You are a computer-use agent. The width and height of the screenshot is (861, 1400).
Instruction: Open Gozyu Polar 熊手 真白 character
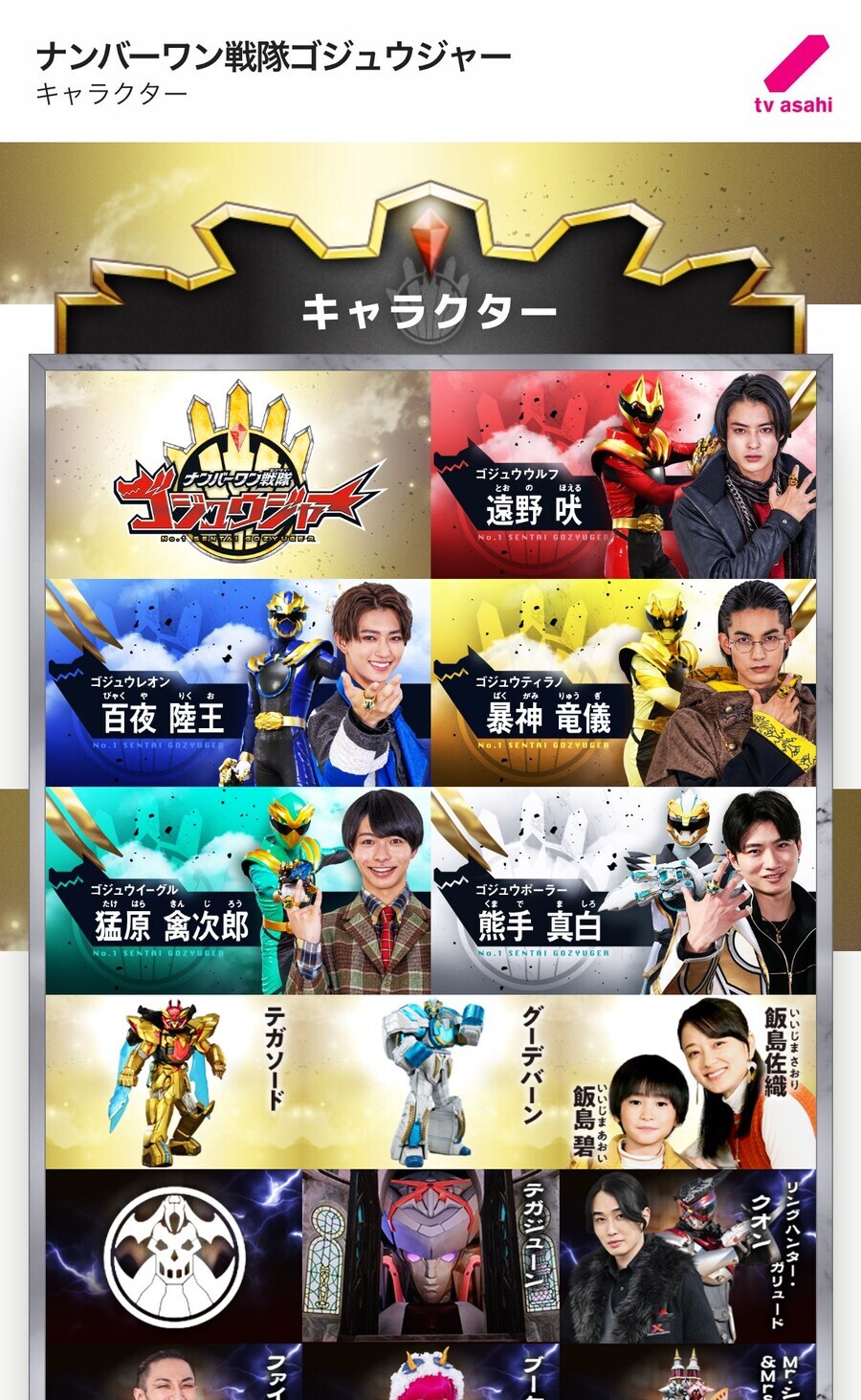pyautogui.click(x=623, y=891)
